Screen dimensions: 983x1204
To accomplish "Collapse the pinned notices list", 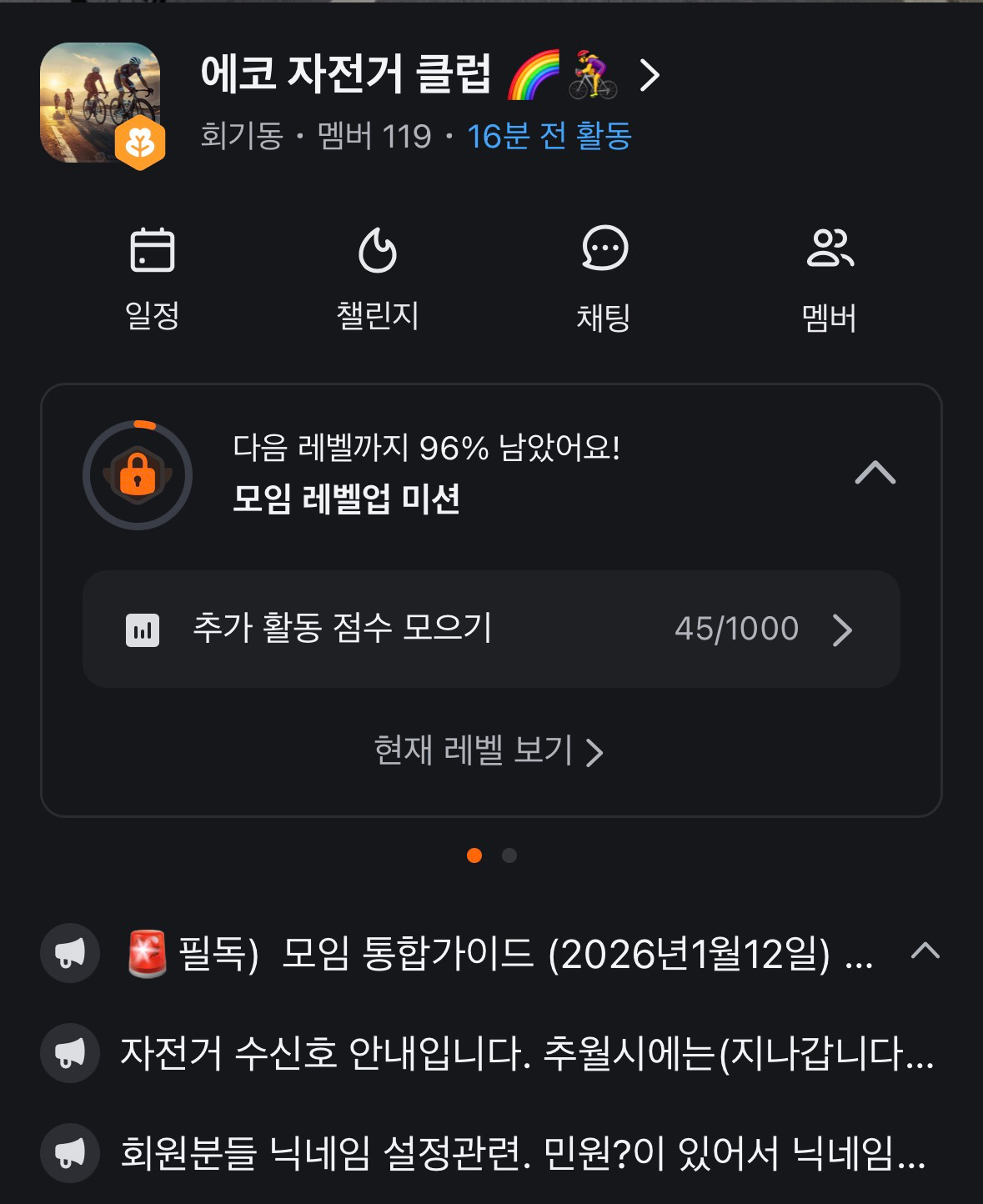I will 925,951.
